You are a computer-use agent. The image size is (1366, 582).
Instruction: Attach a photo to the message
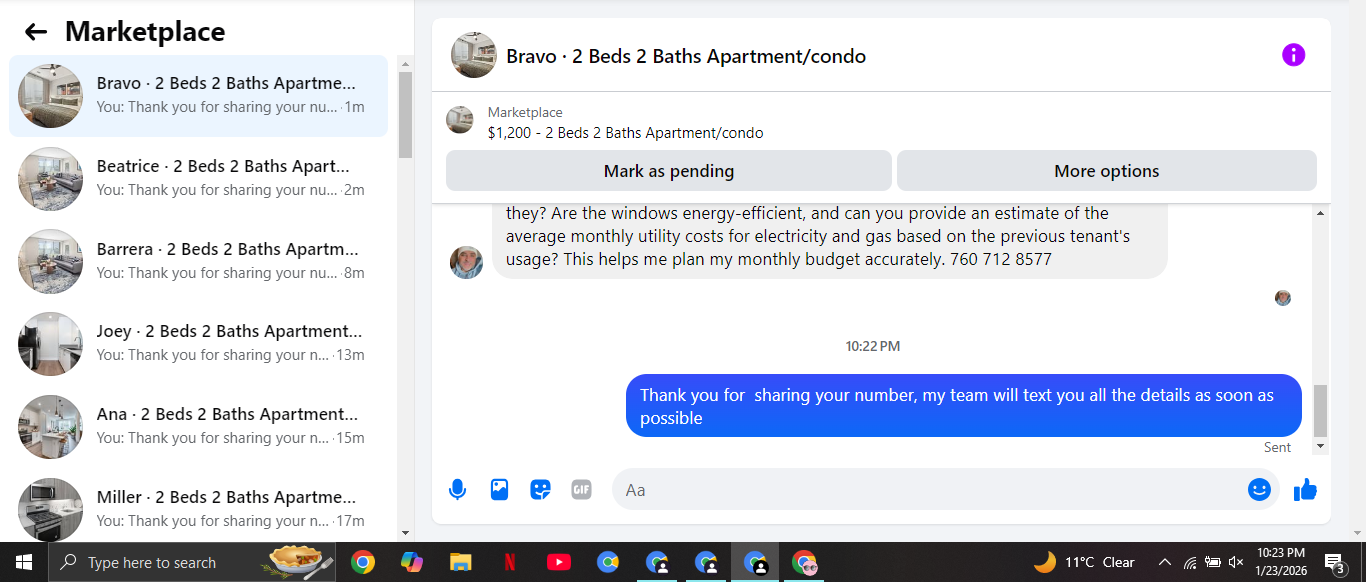click(499, 490)
